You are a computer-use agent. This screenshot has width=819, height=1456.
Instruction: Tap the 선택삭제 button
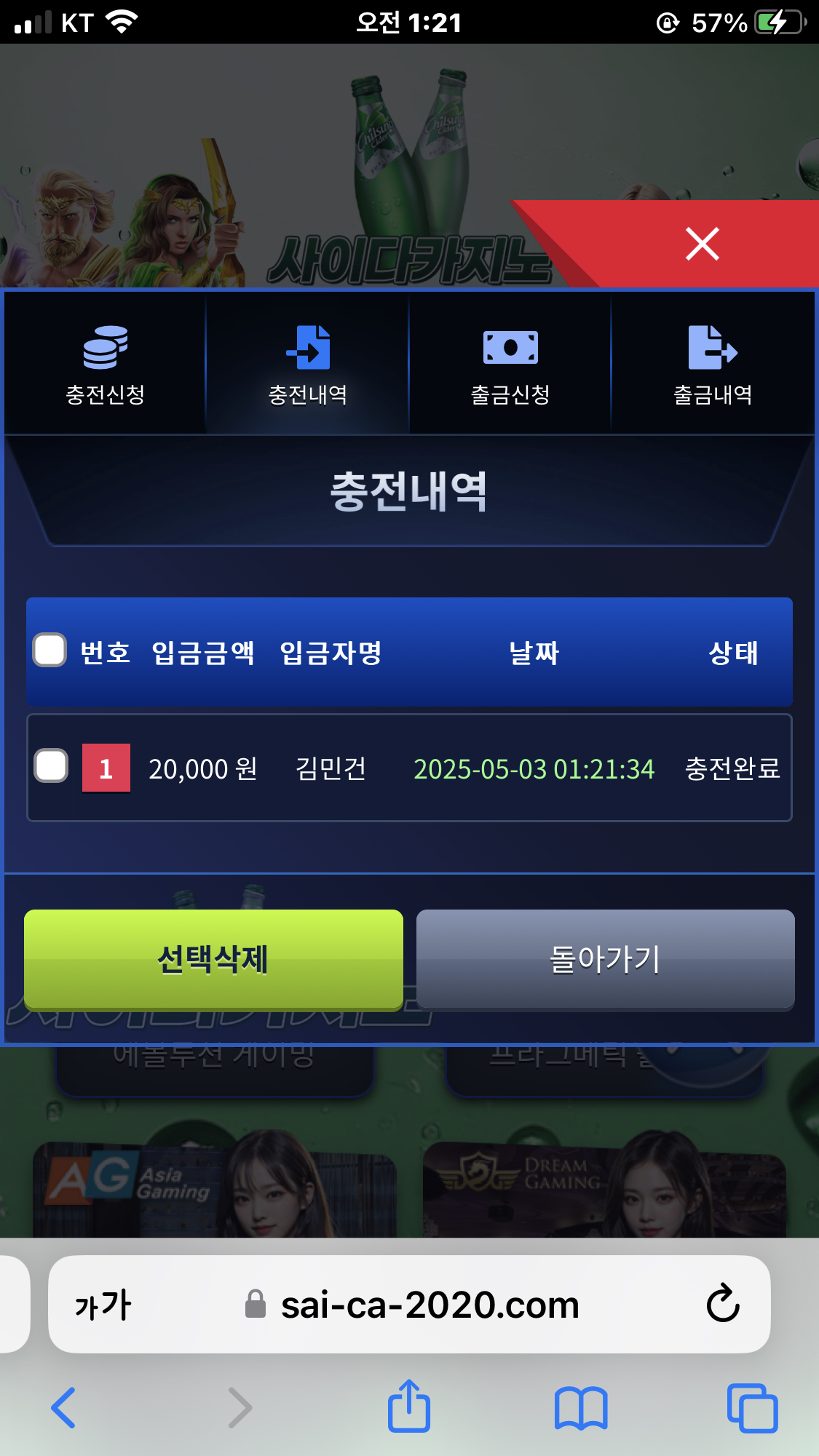(x=213, y=959)
